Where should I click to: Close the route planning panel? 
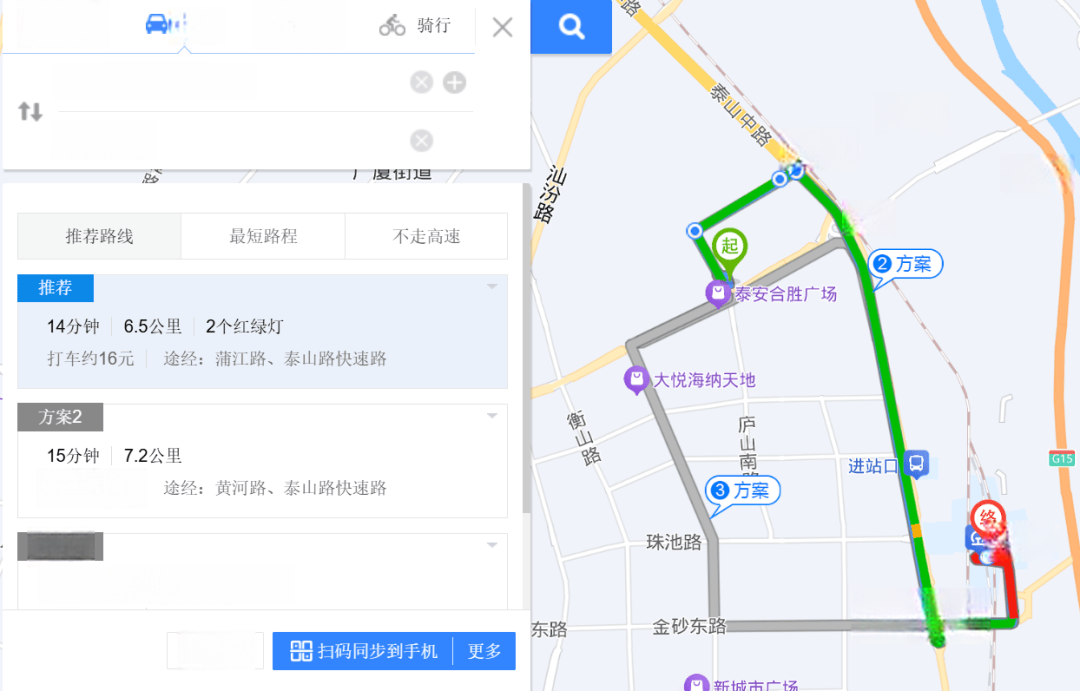[502, 27]
